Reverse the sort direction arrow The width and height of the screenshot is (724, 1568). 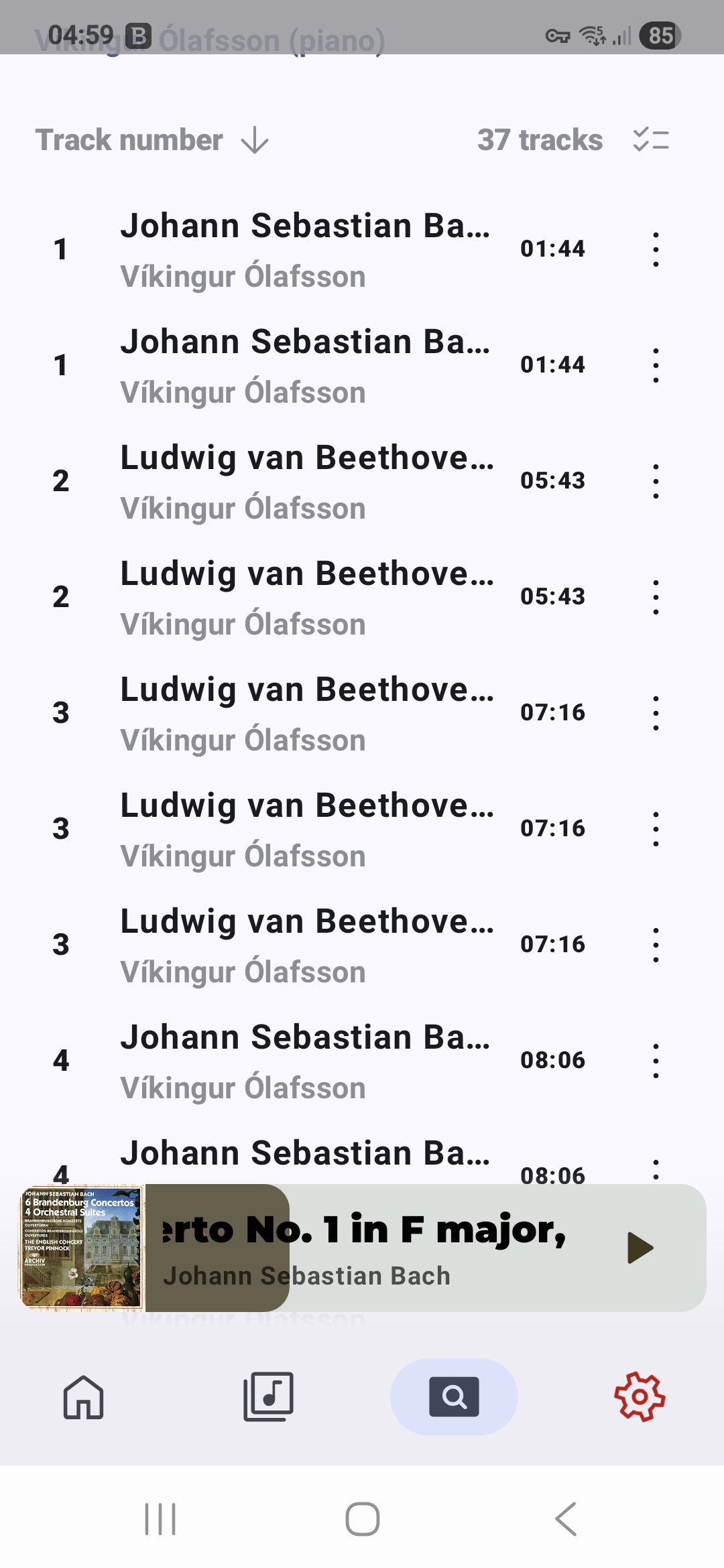[255, 141]
